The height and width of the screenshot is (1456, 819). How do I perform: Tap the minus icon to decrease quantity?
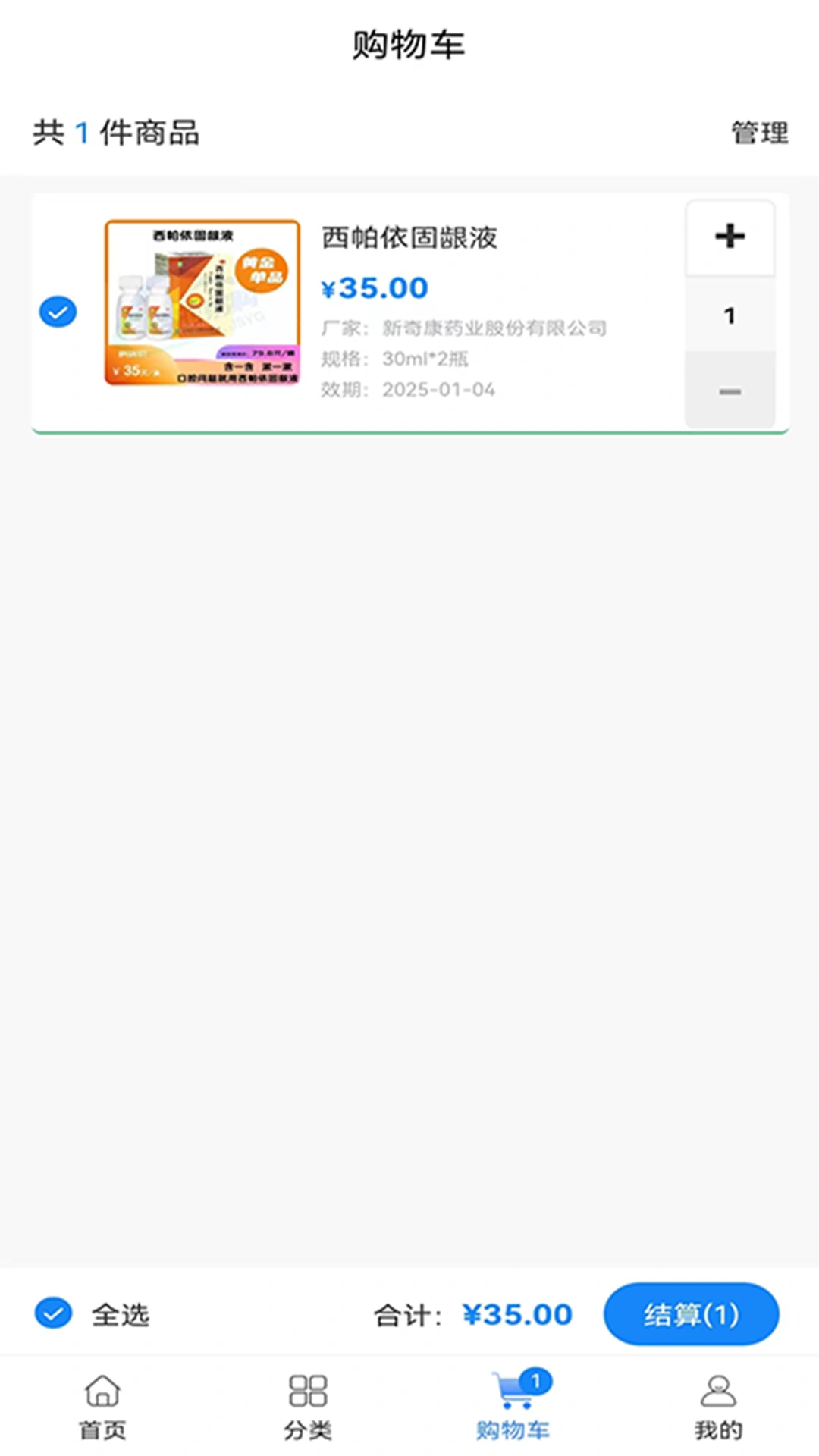(x=729, y=393)
